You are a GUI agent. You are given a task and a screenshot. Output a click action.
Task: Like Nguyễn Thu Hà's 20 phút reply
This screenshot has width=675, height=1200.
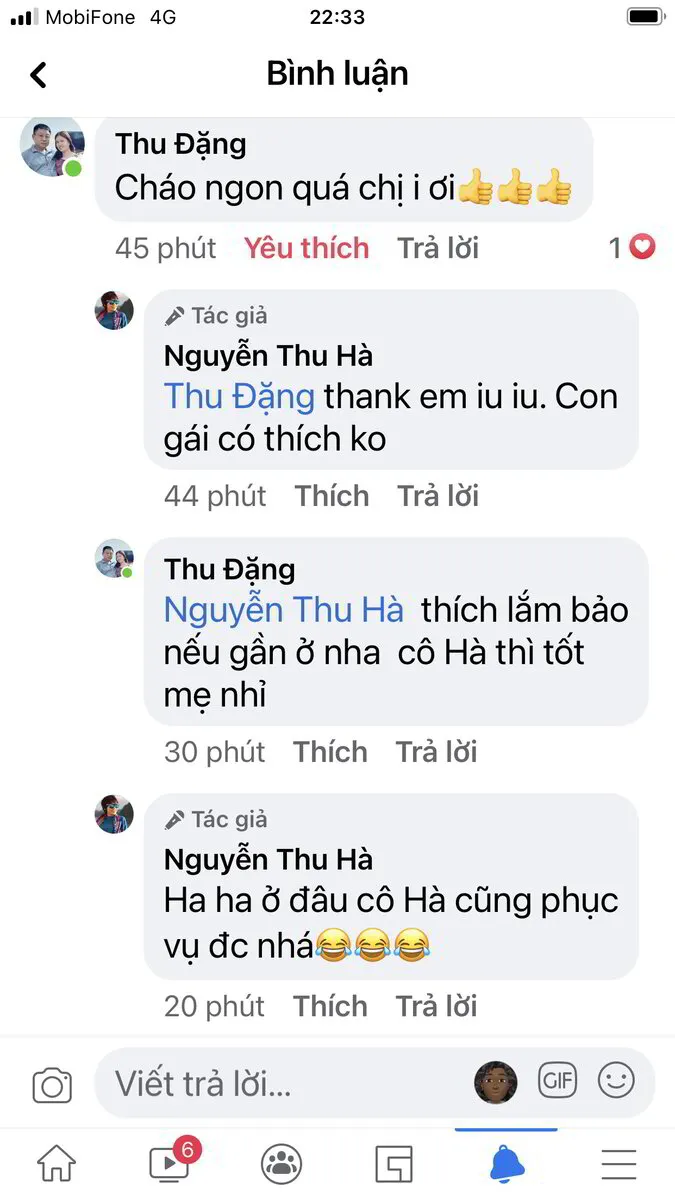click(x=331, y=1006)
